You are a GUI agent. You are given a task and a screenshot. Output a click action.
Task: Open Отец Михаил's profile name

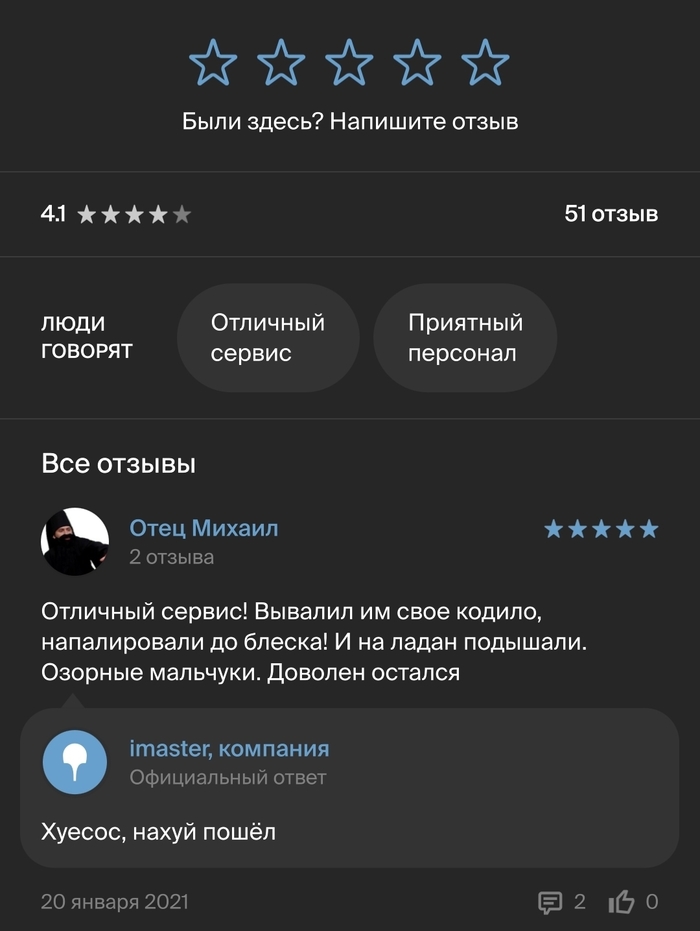pyautogui.click(x=204, y=528)
